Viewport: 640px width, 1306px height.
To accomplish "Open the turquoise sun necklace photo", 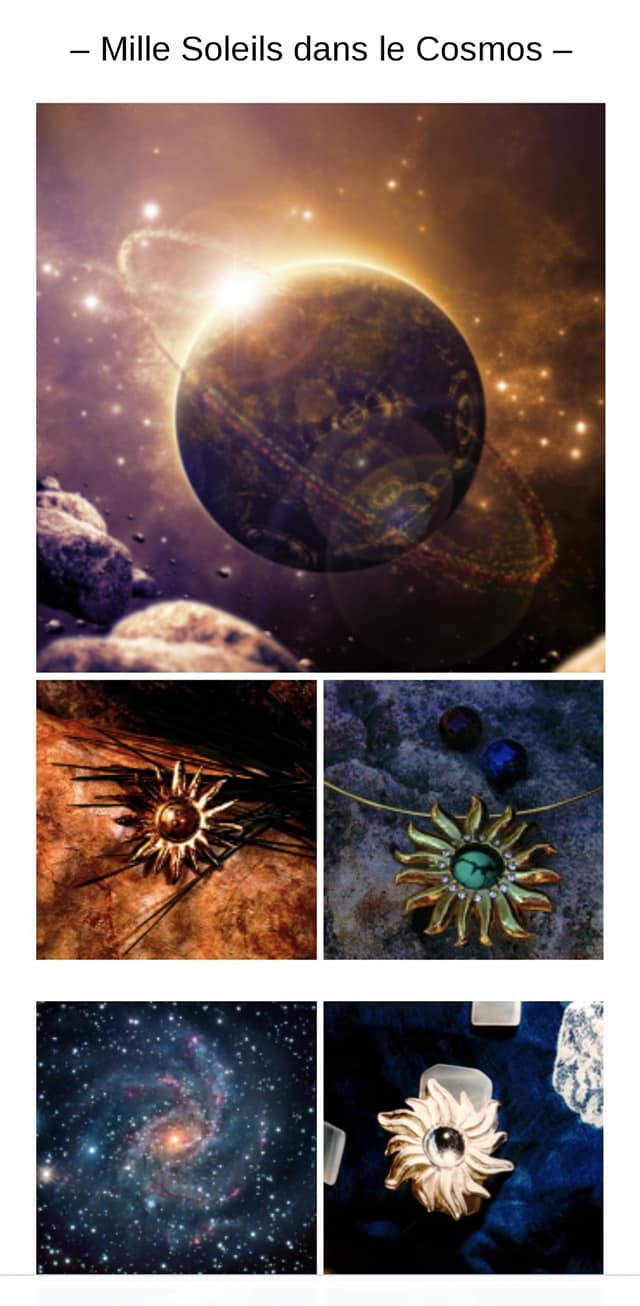I will 463,819.
